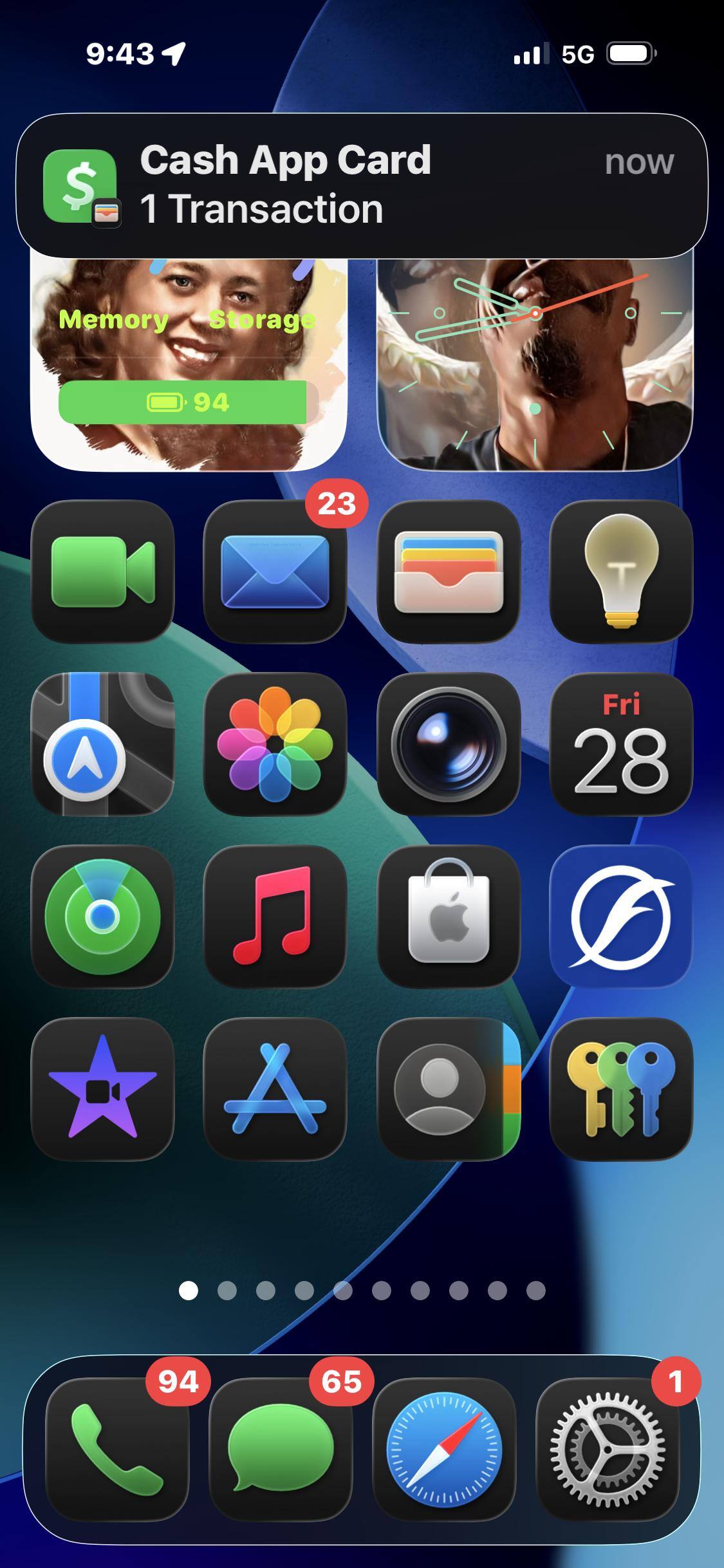Launch Apple Maps

point(102,744)
